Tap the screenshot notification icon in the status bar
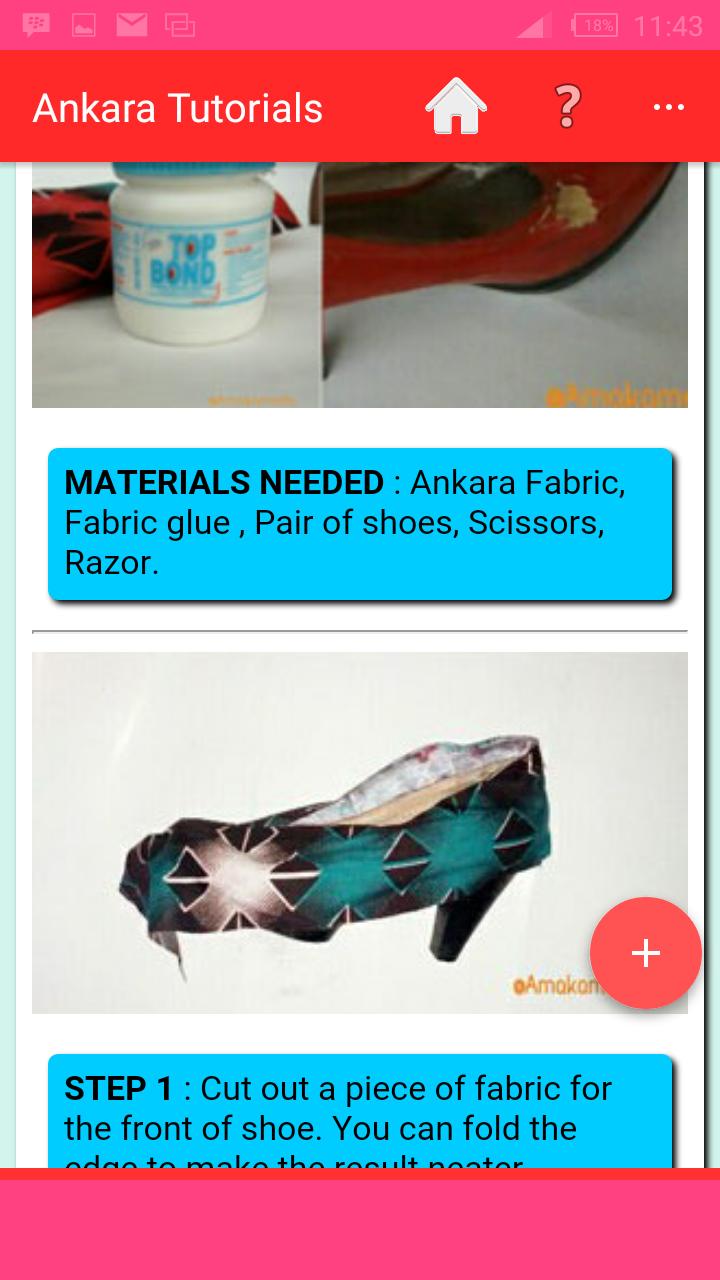 pos(83,24)
